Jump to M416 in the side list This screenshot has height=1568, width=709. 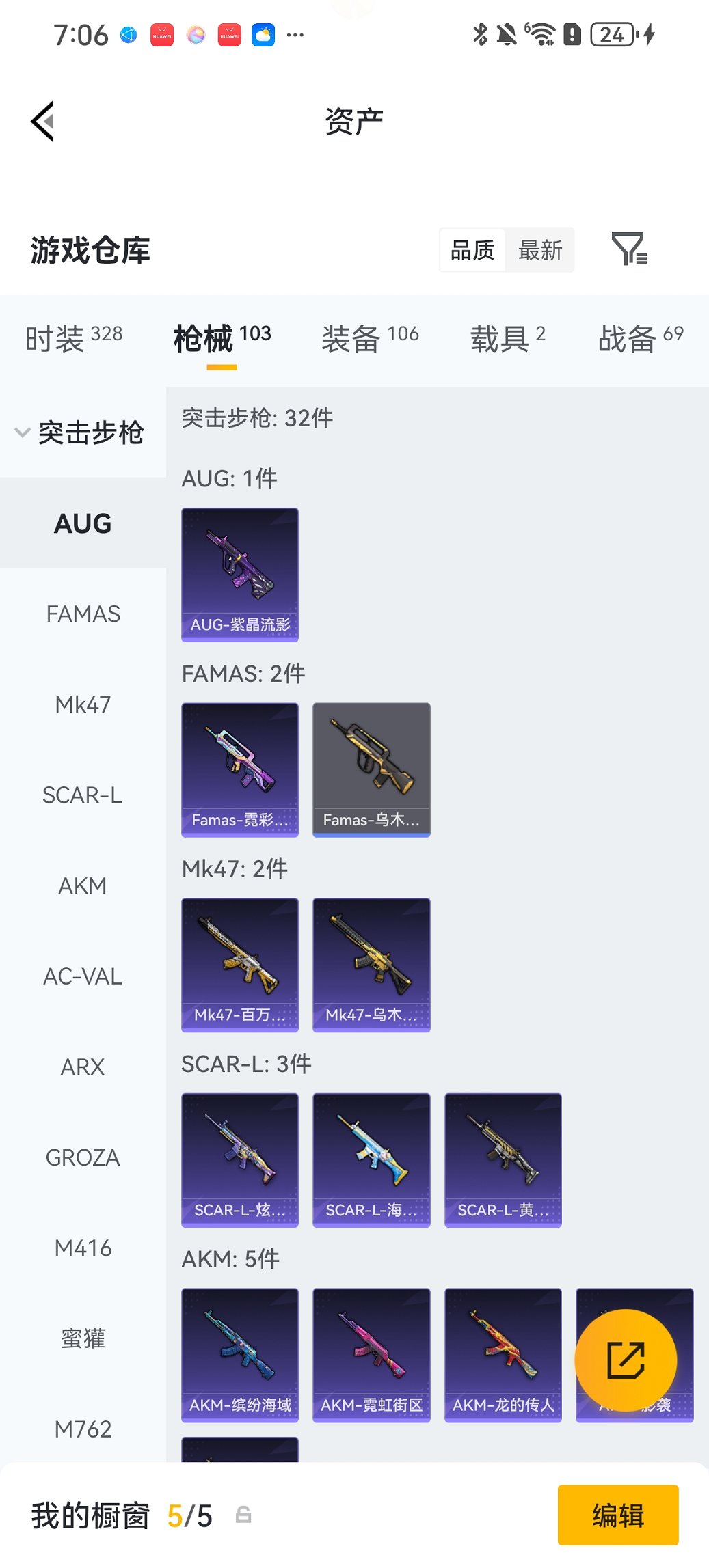[83, 1248]
